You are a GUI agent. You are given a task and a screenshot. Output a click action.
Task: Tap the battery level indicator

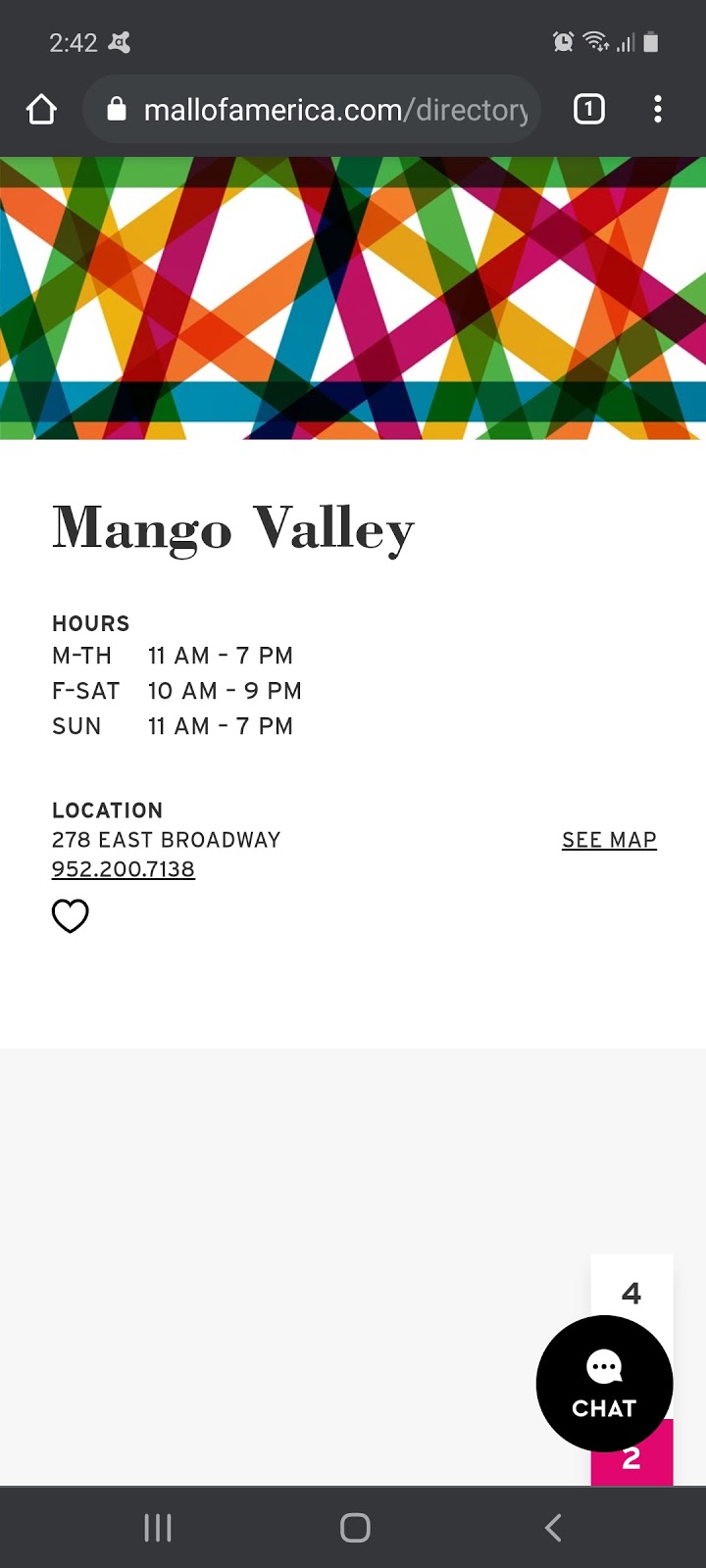(651, 42)
